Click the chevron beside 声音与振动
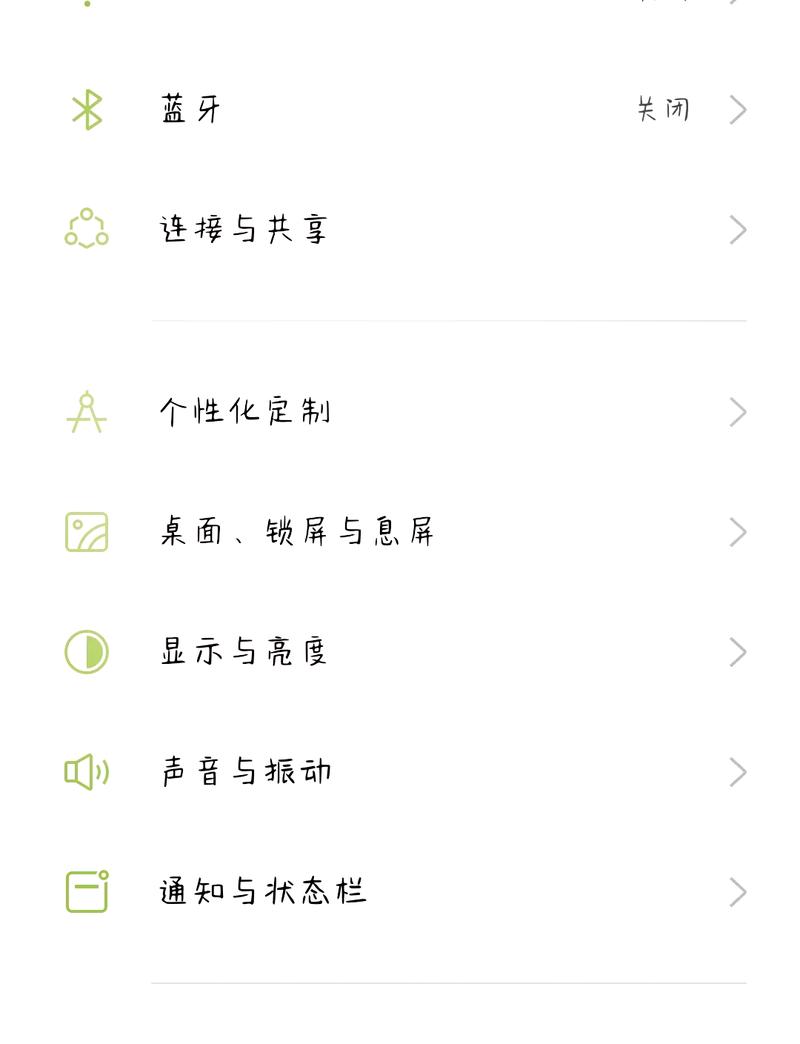This screenshot has height=1044, width=800. pyautogui.click(x=737, y=771)
